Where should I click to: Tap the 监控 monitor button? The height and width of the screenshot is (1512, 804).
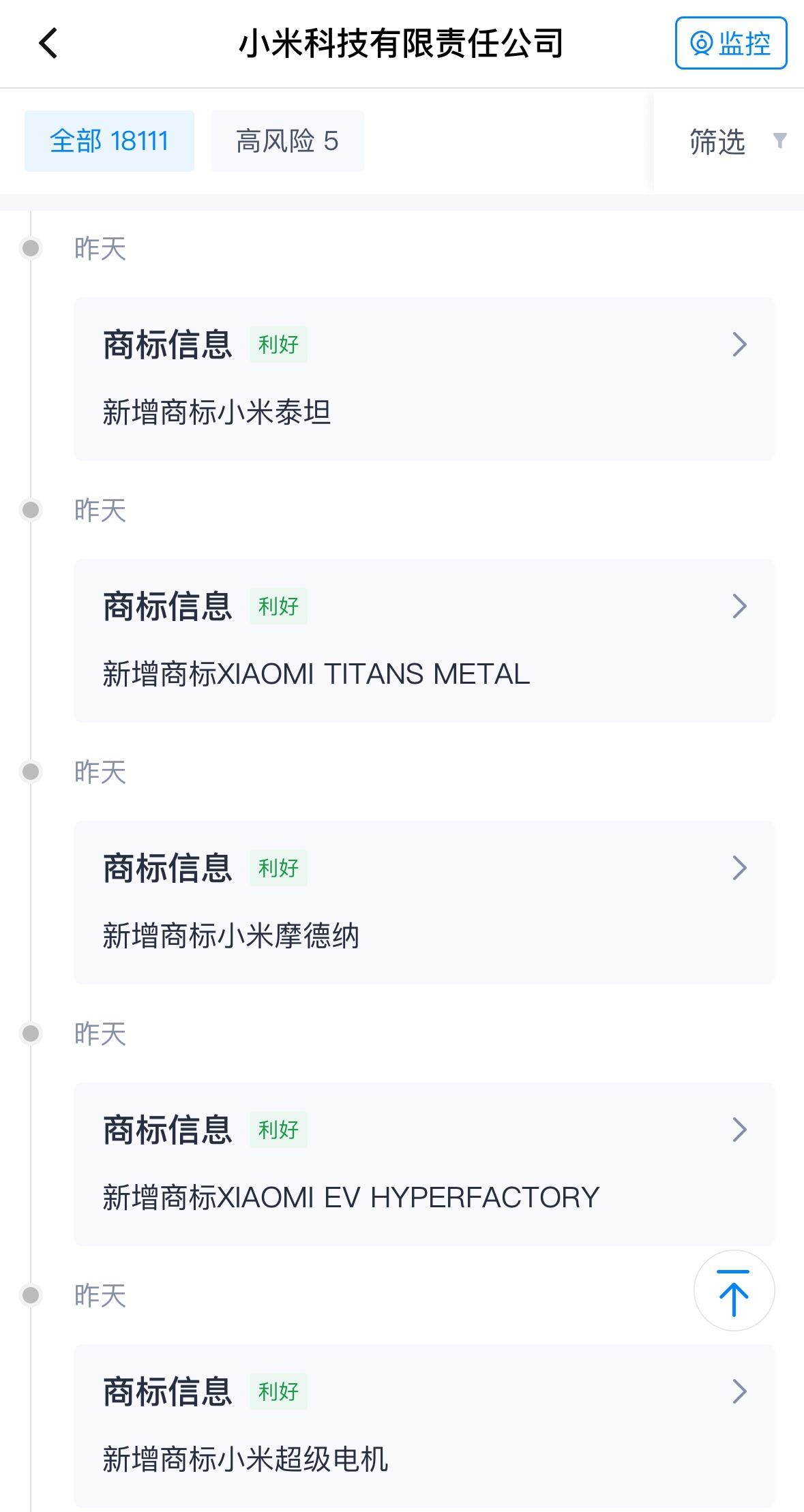tap(731, 44)
